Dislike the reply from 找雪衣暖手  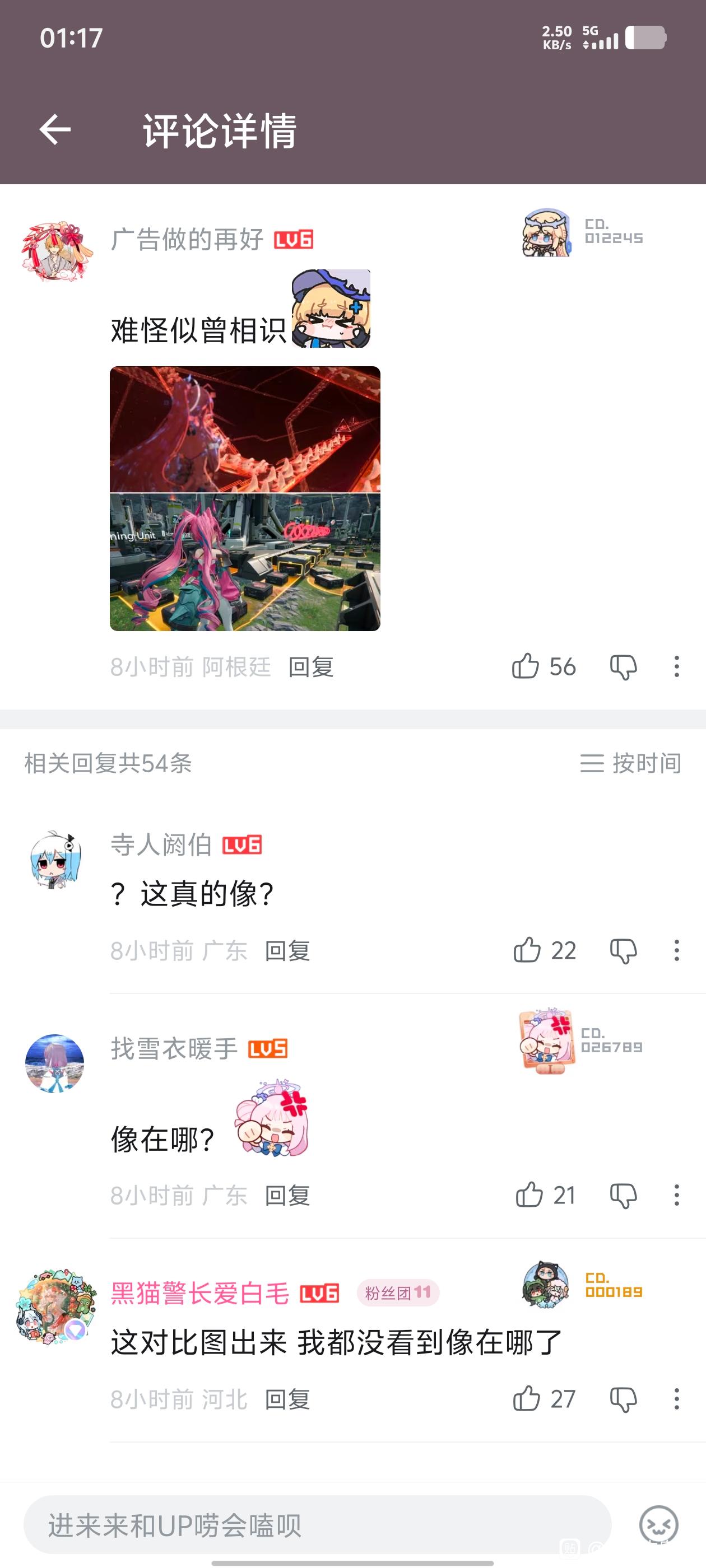pos(623,1196)
